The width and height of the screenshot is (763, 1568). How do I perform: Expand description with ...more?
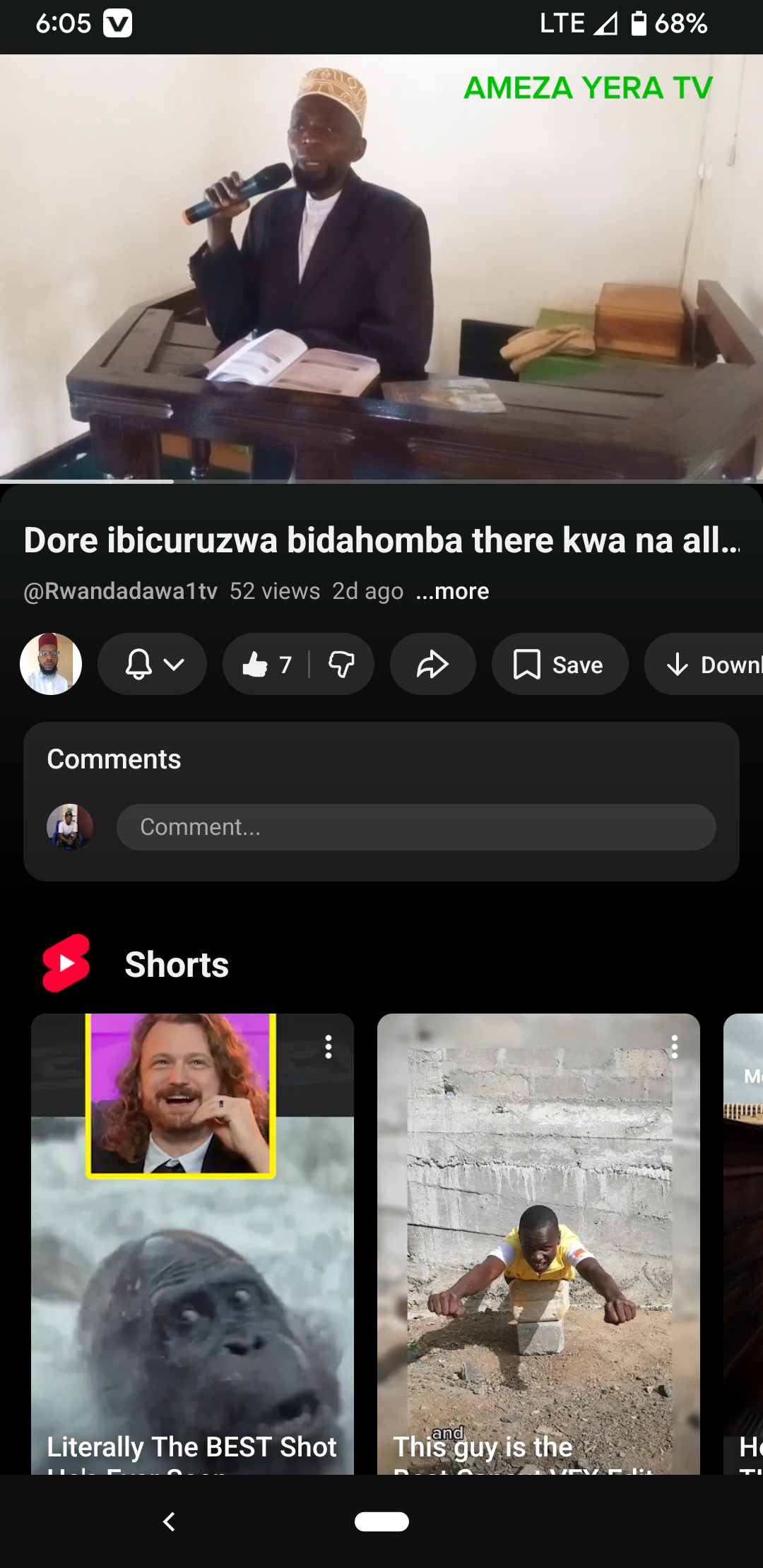[x=452, y=590]
